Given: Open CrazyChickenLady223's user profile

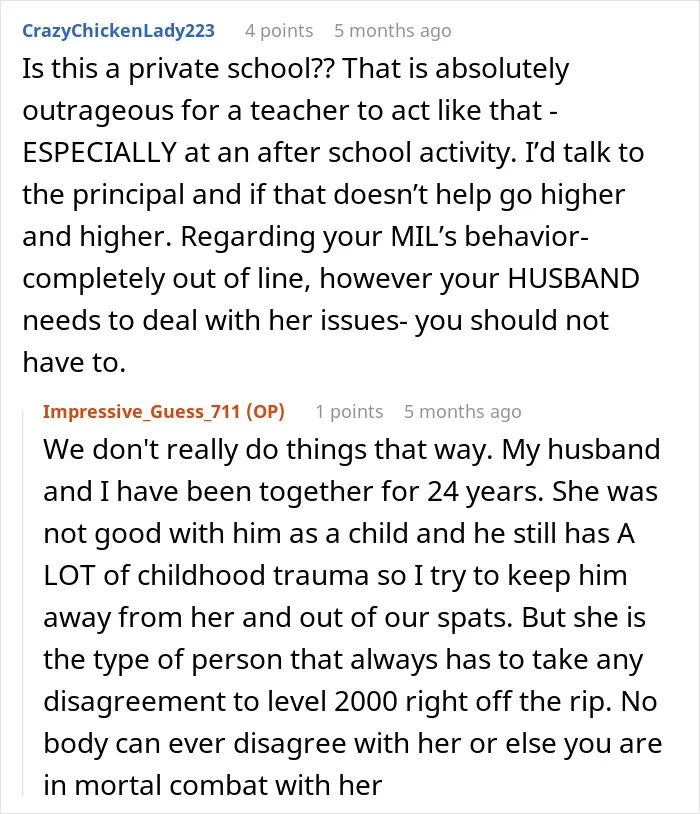Looking at the screenshot, I should [118, 31].
